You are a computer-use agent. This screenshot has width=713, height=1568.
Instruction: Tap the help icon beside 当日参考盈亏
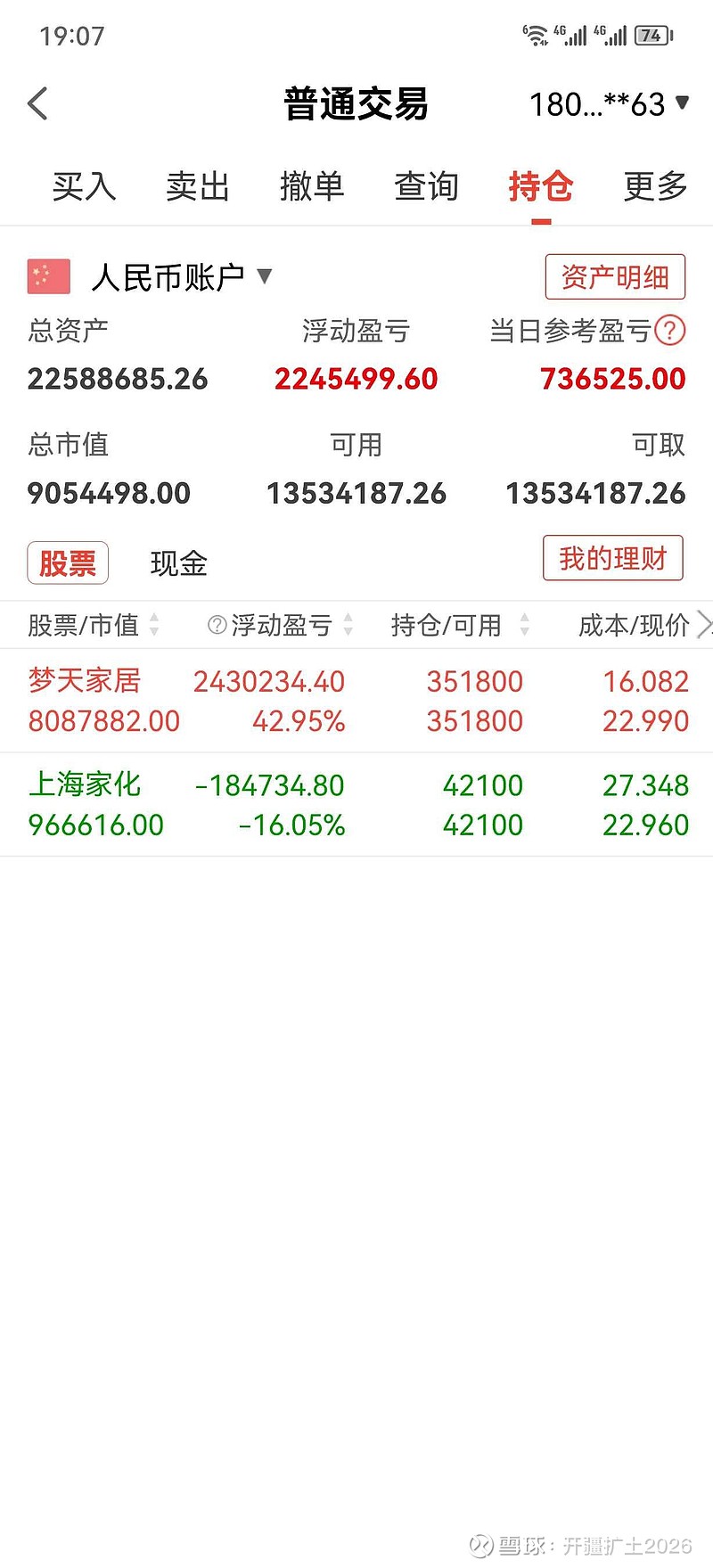click(x=669, y=331)
